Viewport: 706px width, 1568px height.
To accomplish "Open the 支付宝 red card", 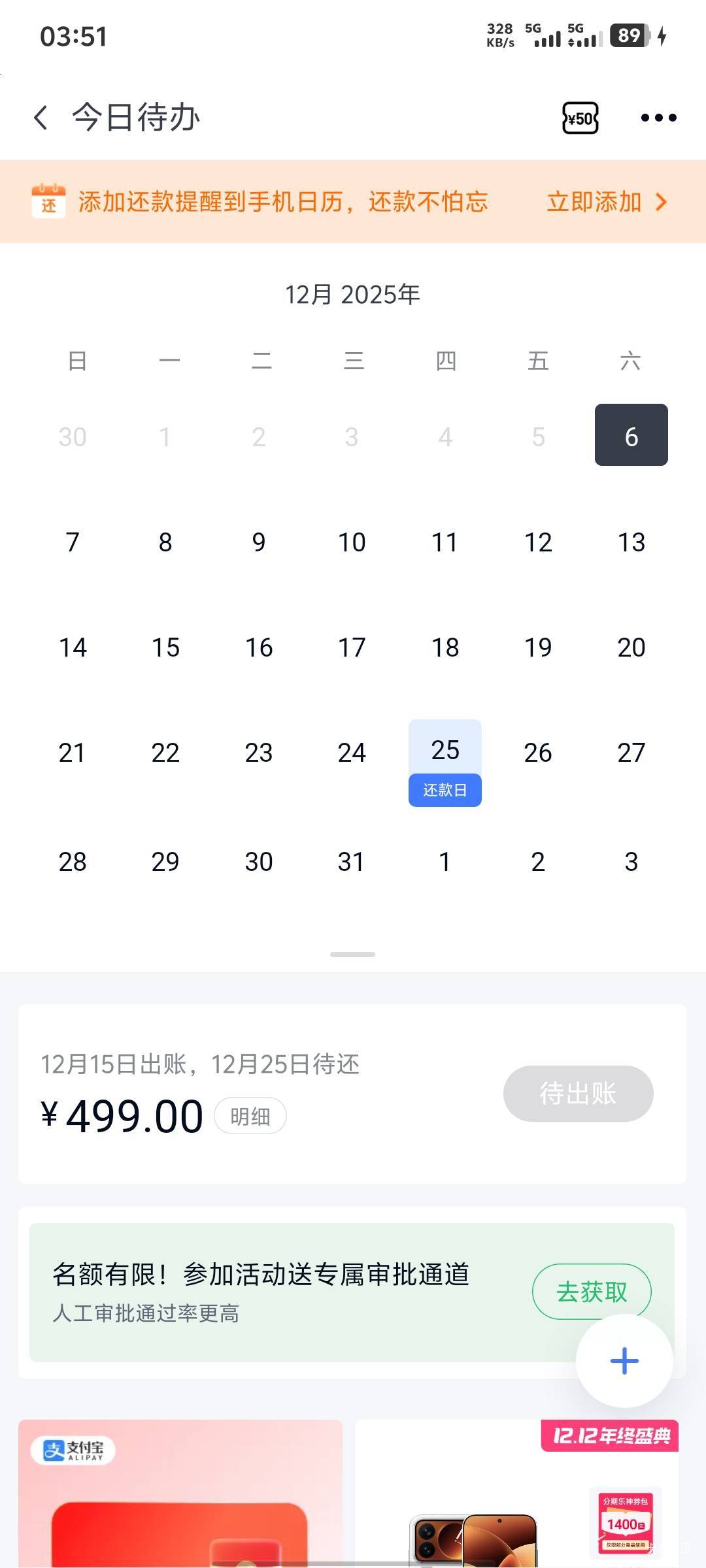I will [180, 1496].
